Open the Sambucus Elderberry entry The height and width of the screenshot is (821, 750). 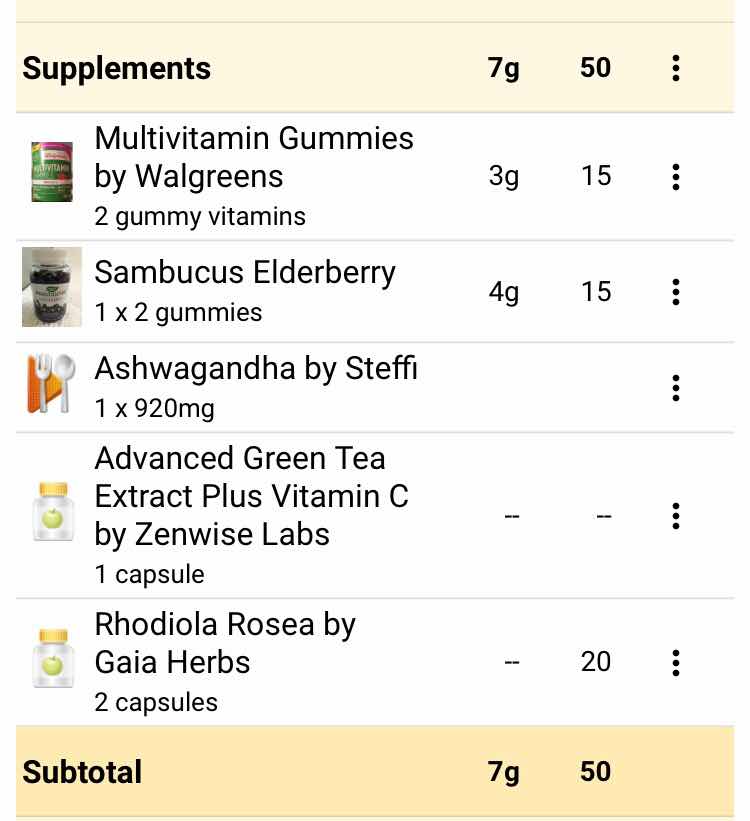[x=245, y=290]
